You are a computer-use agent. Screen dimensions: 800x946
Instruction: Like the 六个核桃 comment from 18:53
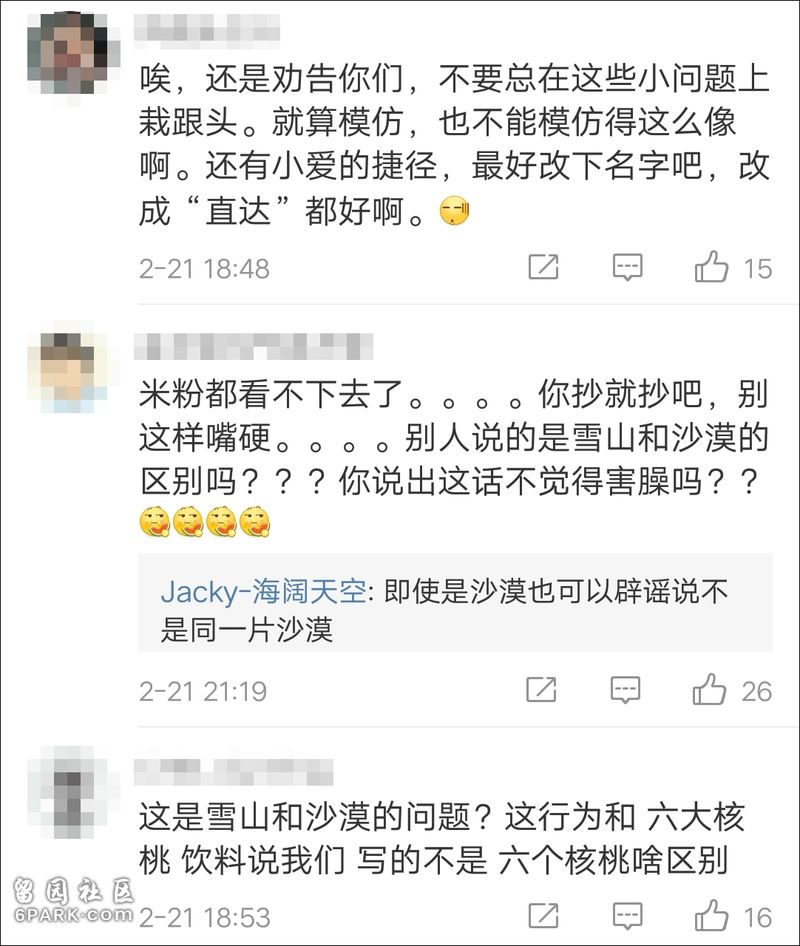pyautogui.click(x=711, y=915)
